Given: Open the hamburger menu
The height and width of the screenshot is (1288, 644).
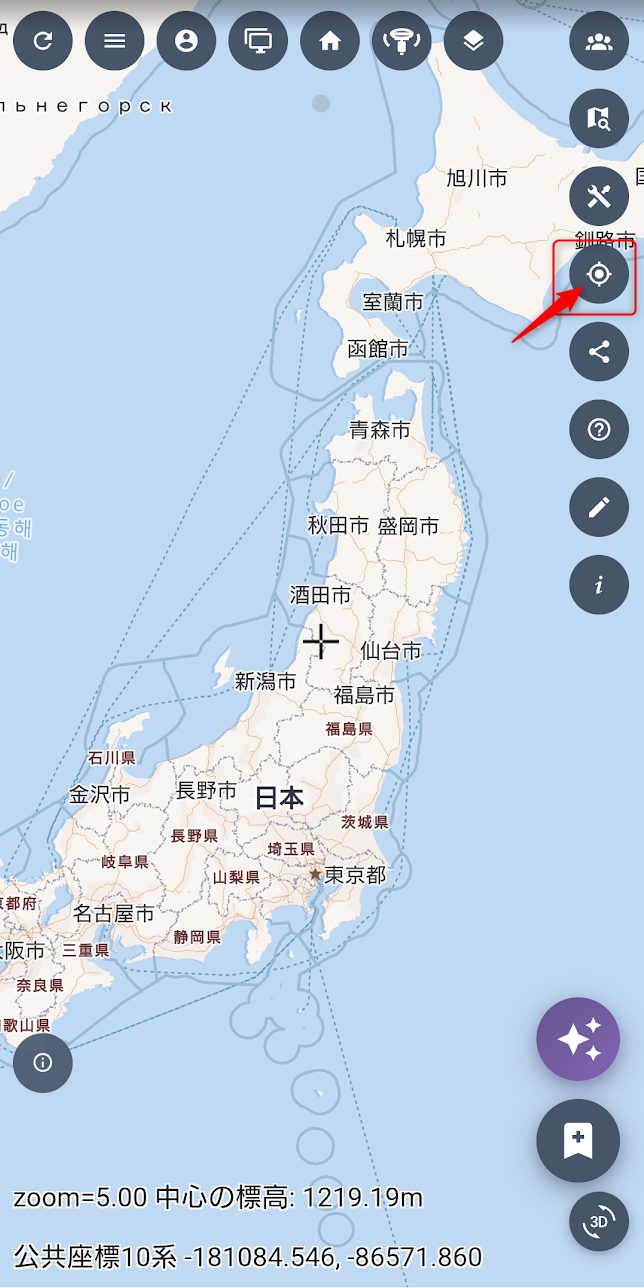Looking at the screenshot, I should click(115, 41).
